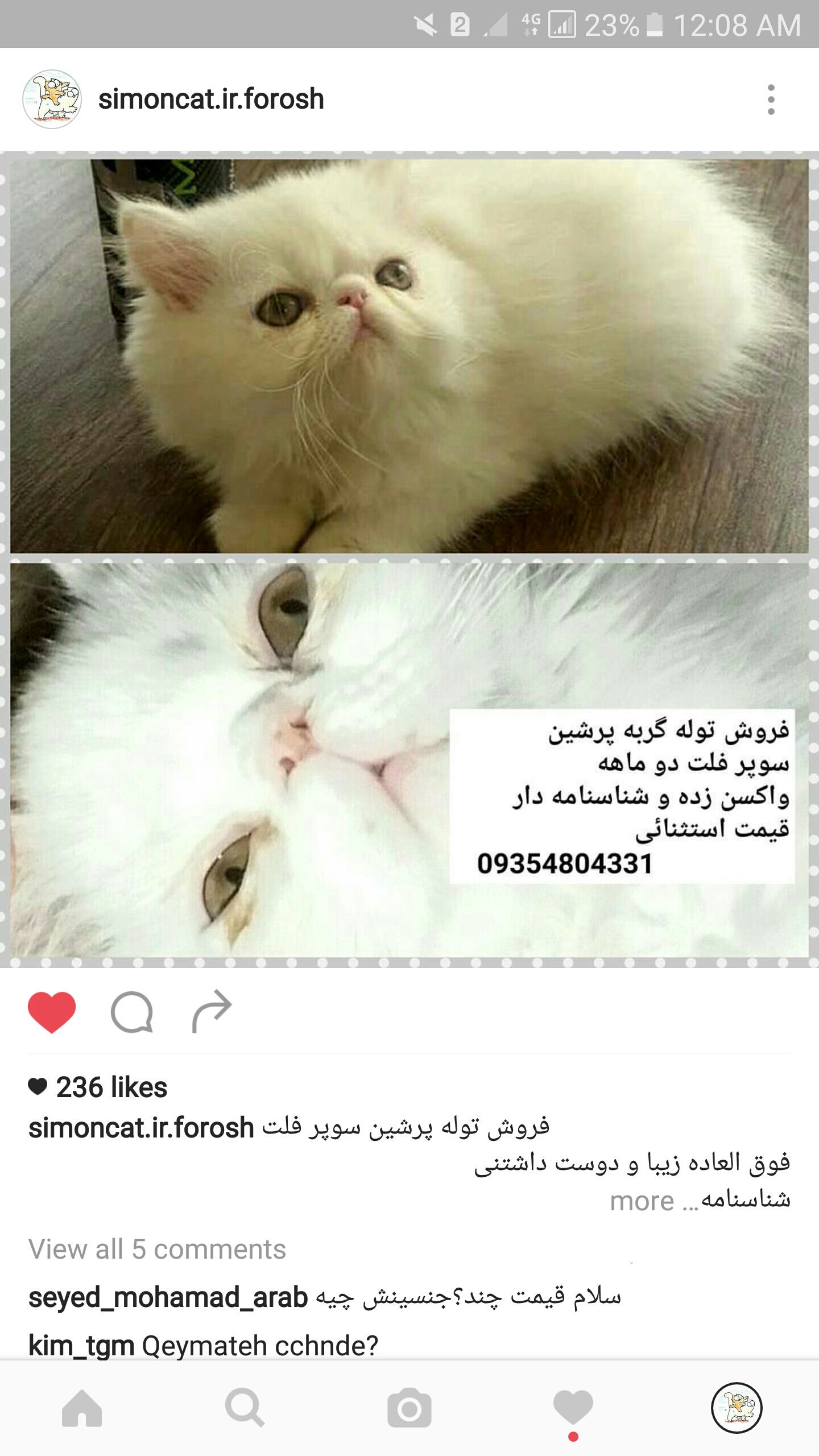Open kim_tgm's profile

(81, 1346)
